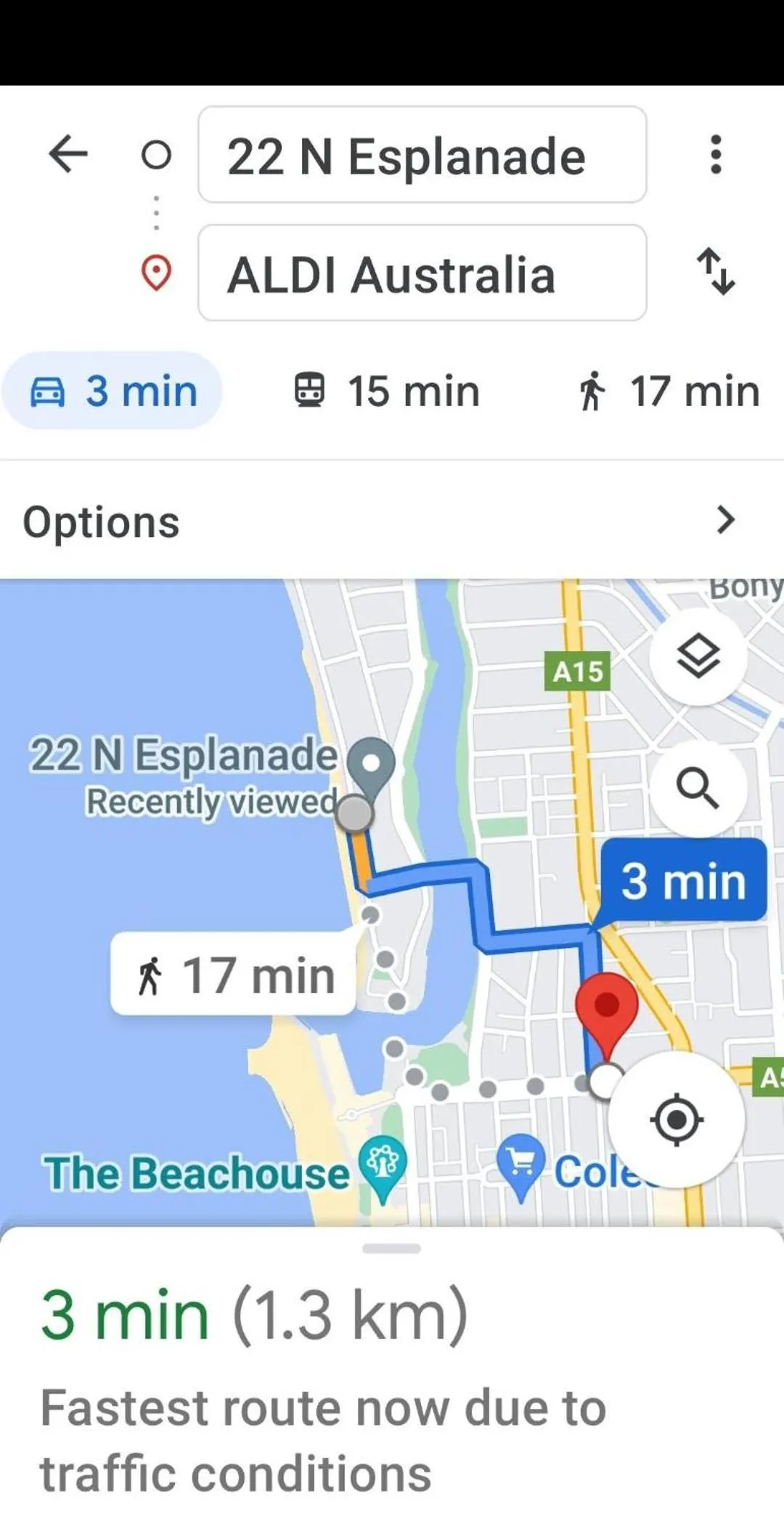
Task: Swap start and destination locations
Action: pos(716,272)
